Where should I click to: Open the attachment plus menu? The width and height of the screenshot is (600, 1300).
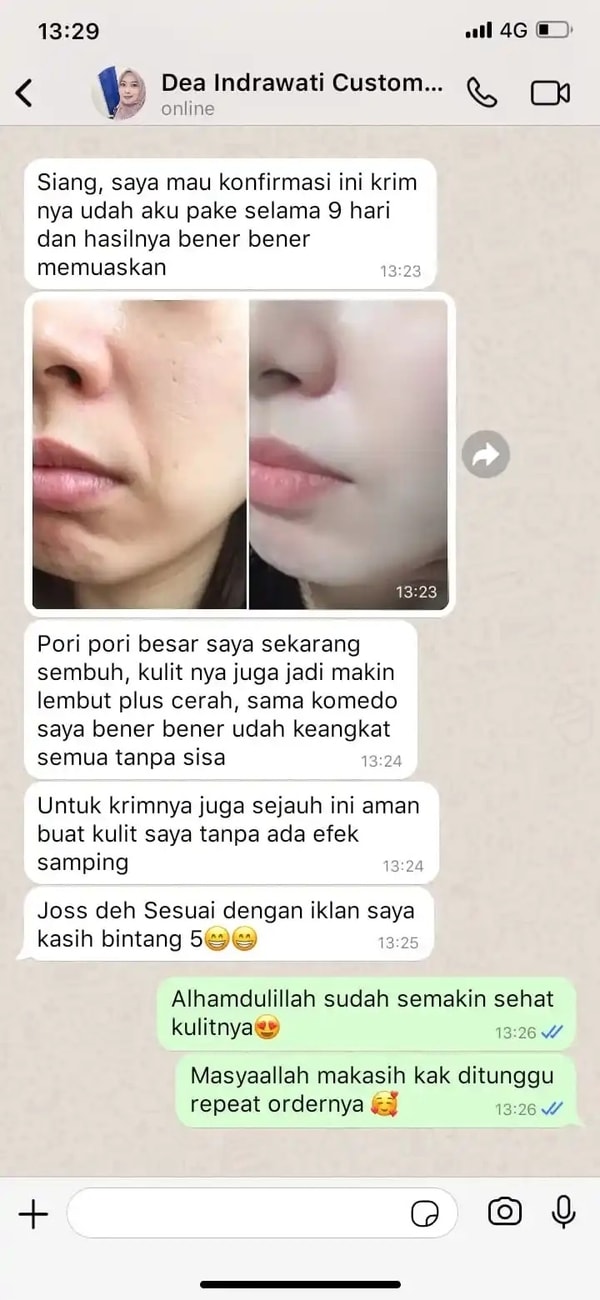pyautogui.click(x=33, y=1214)
